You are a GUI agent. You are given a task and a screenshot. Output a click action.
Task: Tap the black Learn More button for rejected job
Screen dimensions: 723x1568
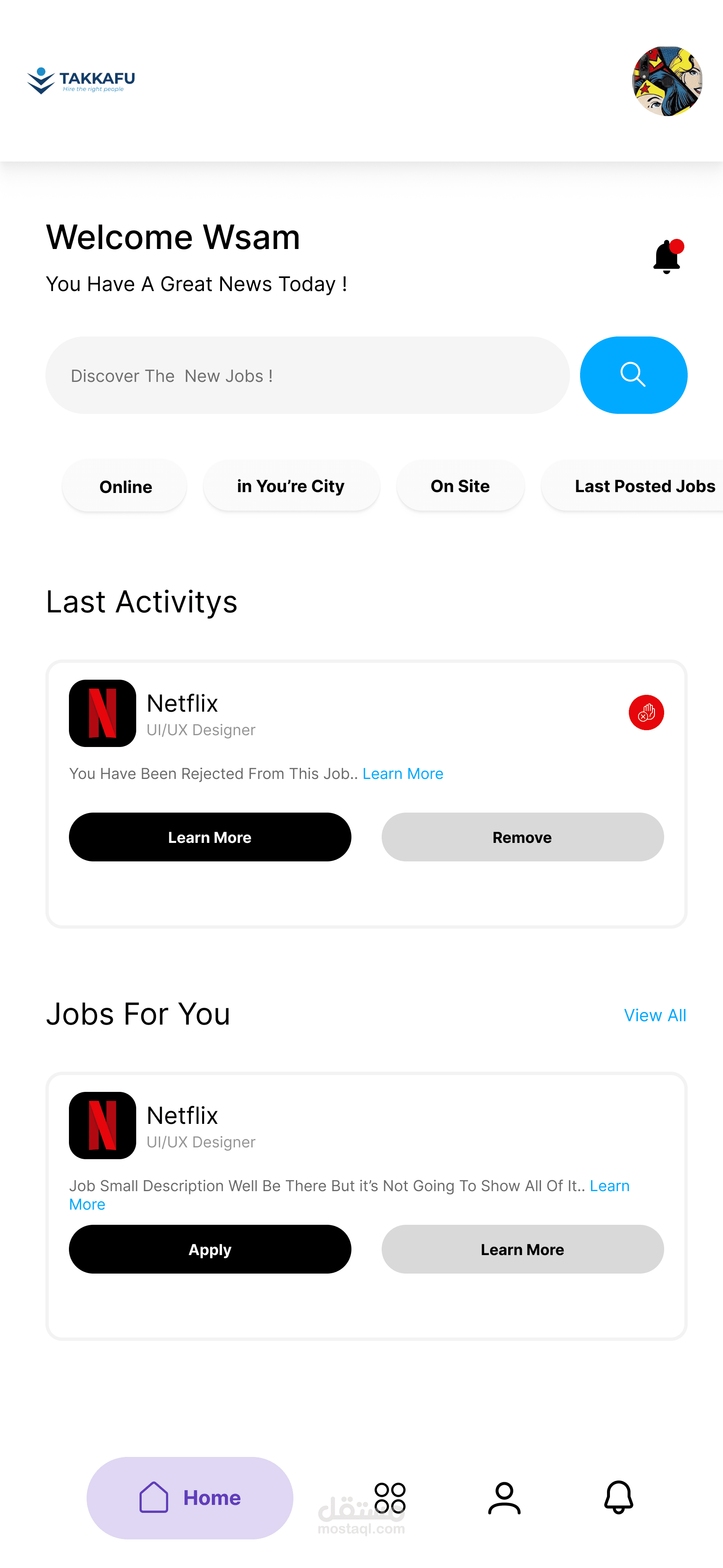209,837
